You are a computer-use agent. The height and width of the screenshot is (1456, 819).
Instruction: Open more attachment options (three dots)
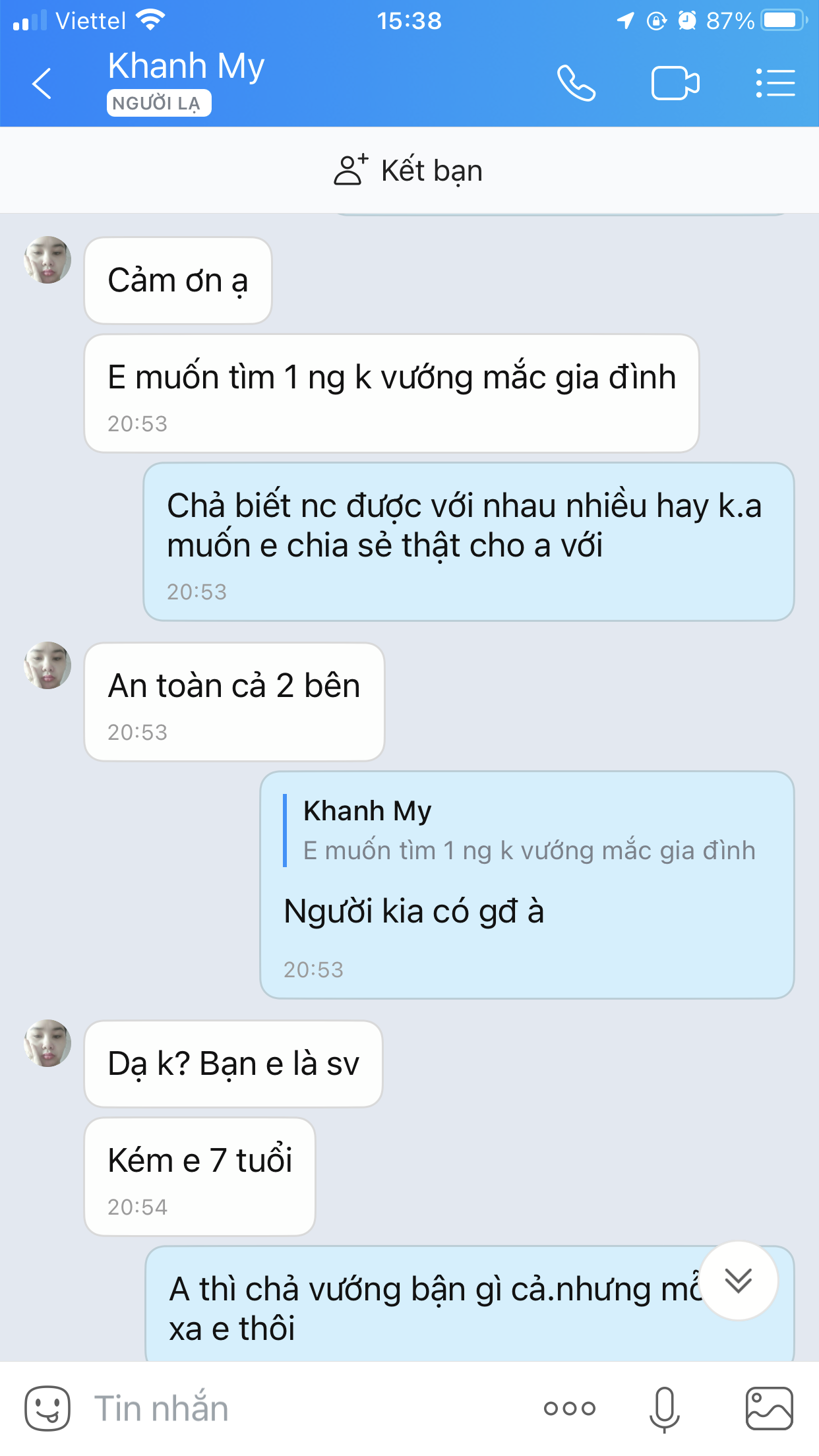pos(570,1409)
